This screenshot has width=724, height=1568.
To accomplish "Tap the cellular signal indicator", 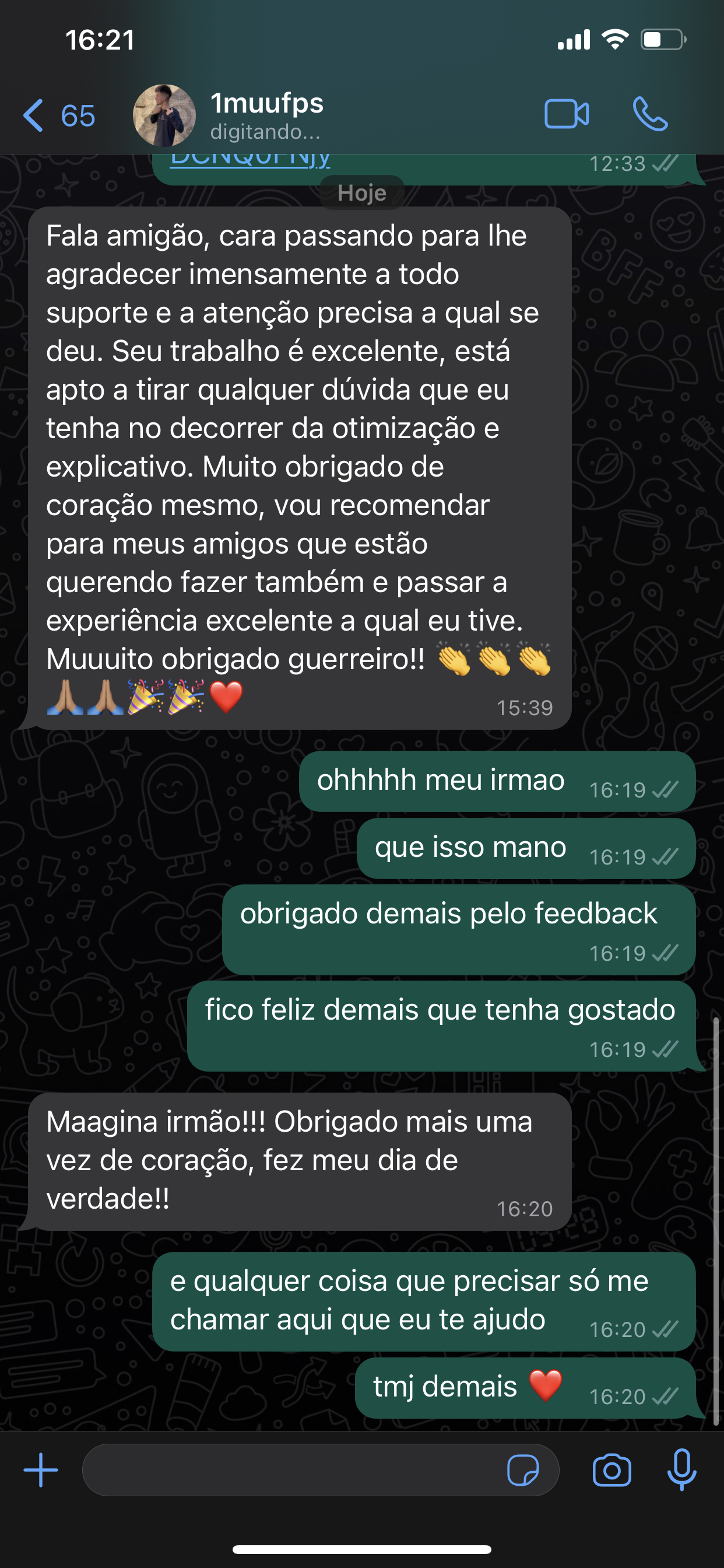I will 574,39.
